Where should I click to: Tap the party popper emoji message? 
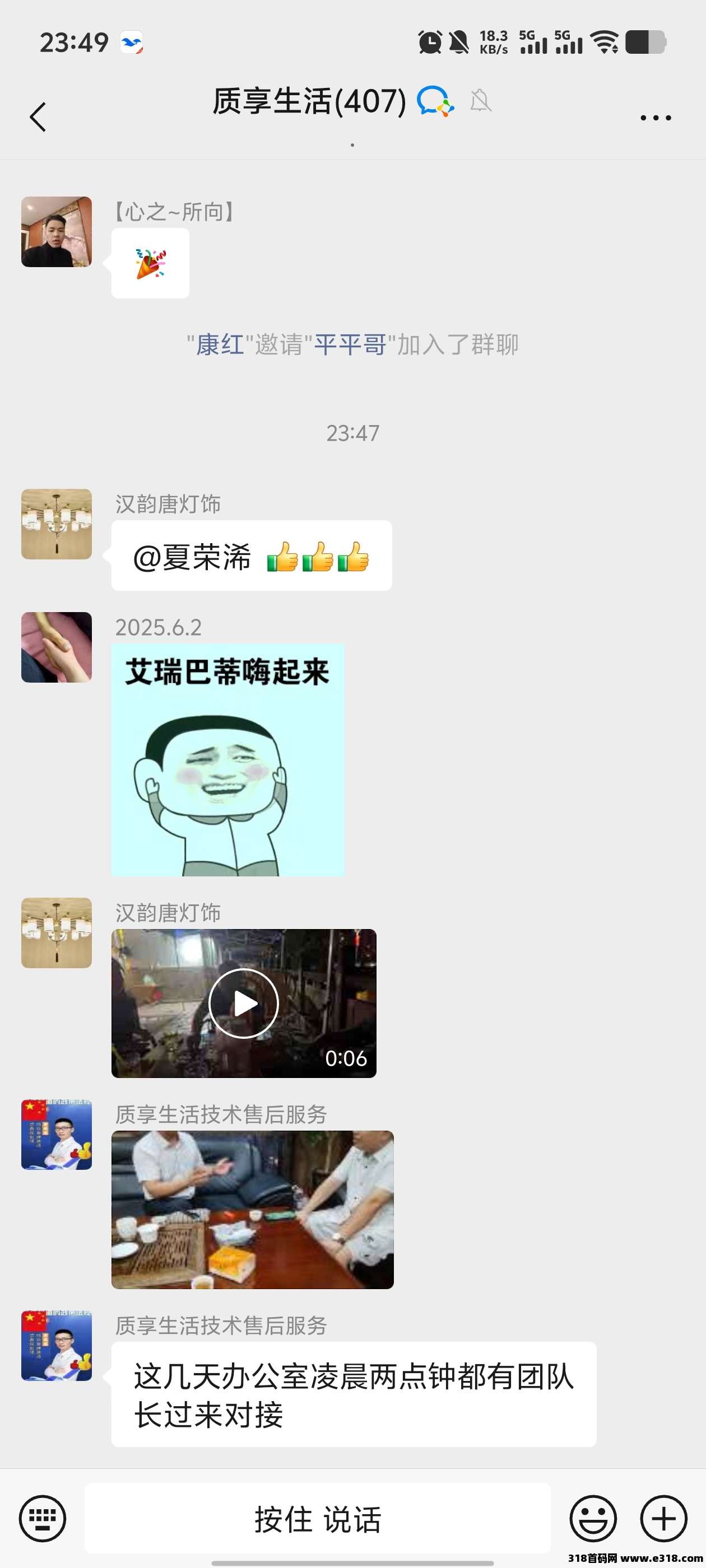coord(150,262)
